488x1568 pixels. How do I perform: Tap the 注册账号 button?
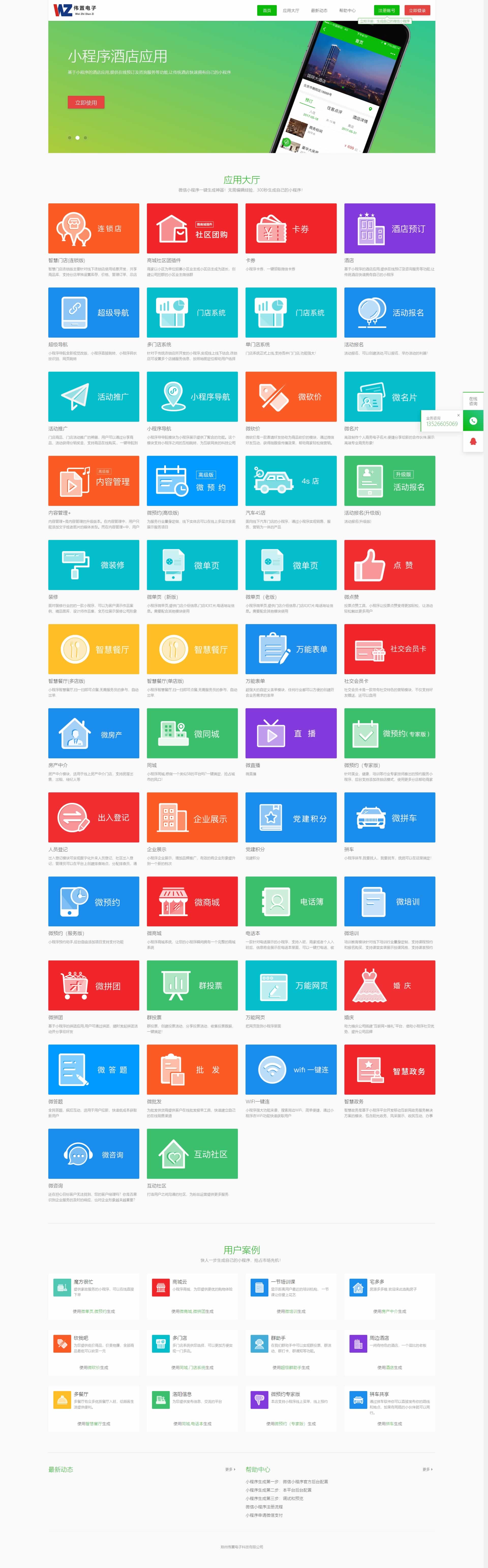pyautogui.click(x=386, y=10)
